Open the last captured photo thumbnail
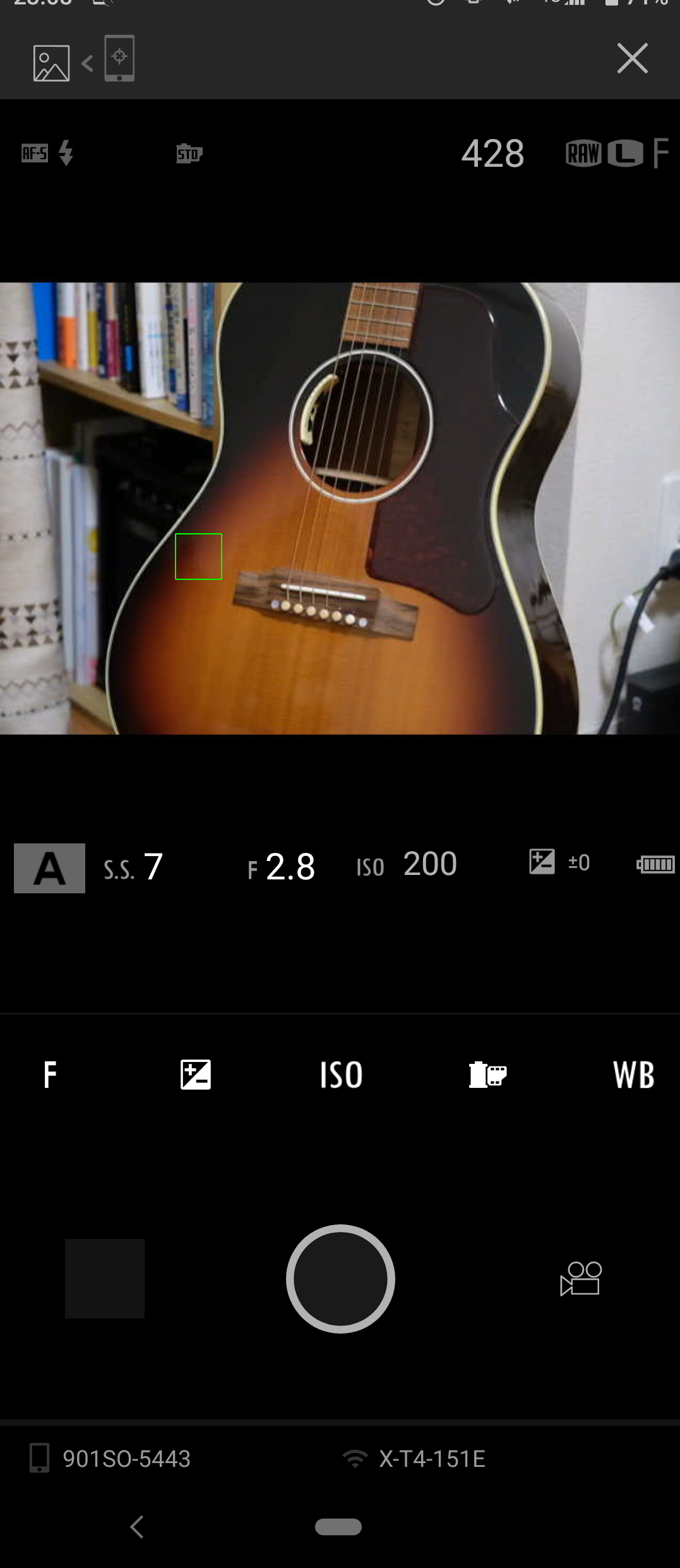 point(105,1279)
